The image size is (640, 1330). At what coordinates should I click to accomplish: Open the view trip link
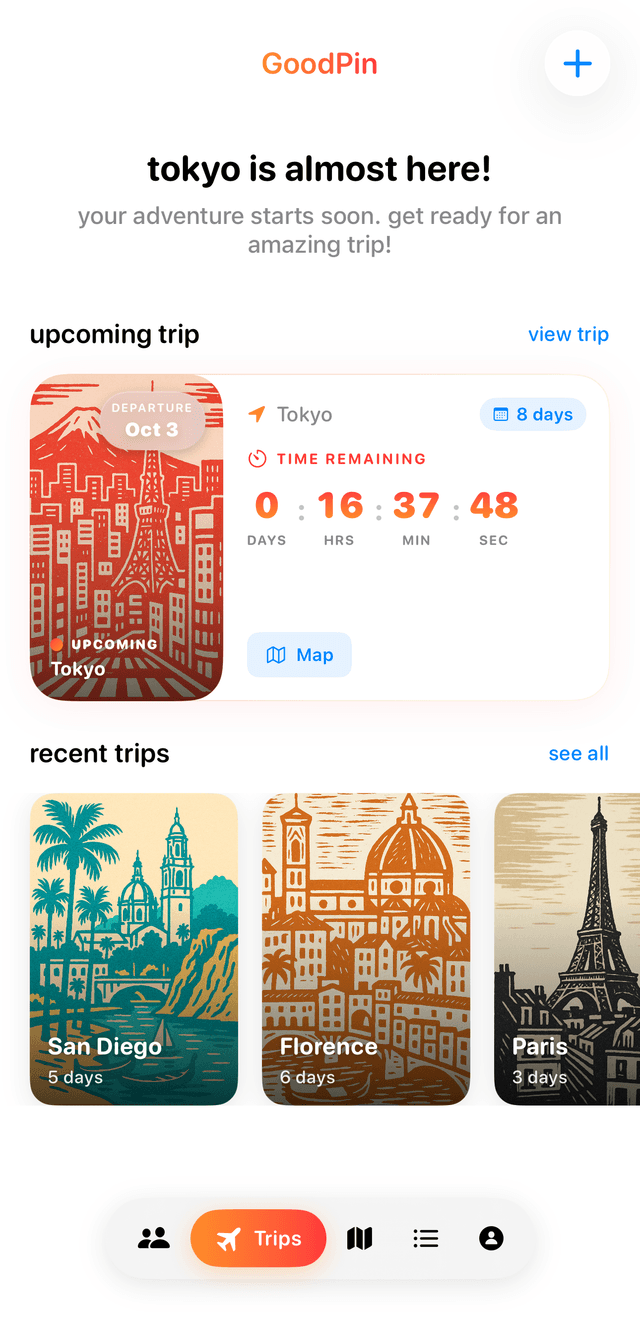[568, 335]
